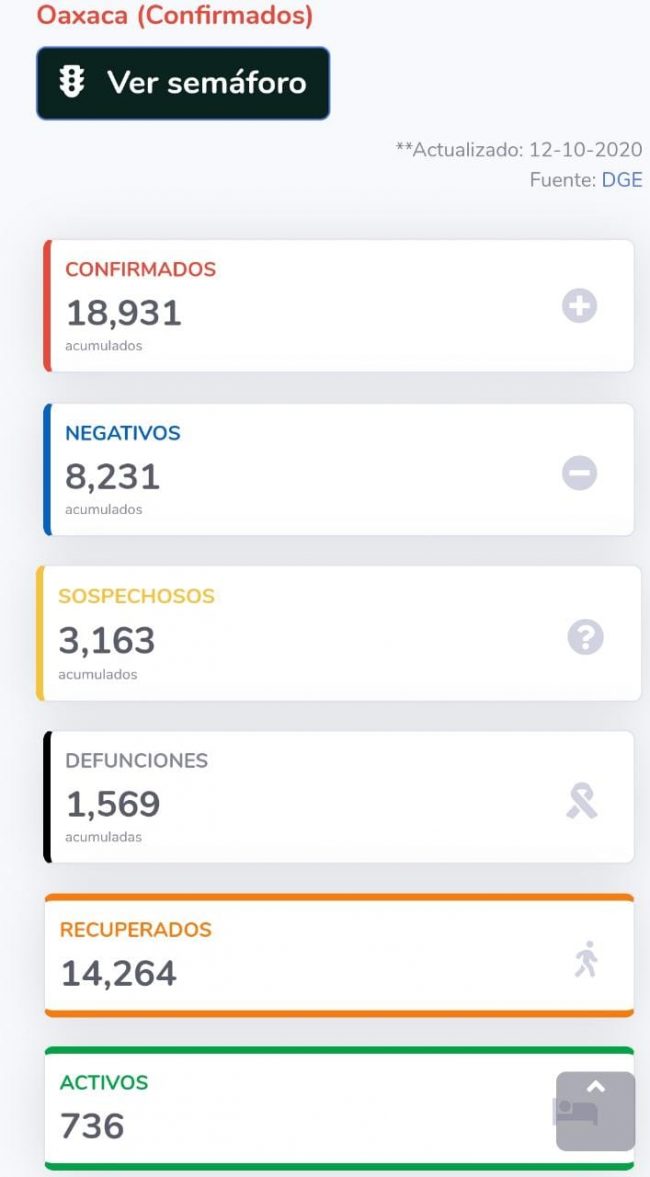The width and height of the screenshot is (650, 1177).
Task: Jump back to top with arrow button
Action: click(595, 1110)
